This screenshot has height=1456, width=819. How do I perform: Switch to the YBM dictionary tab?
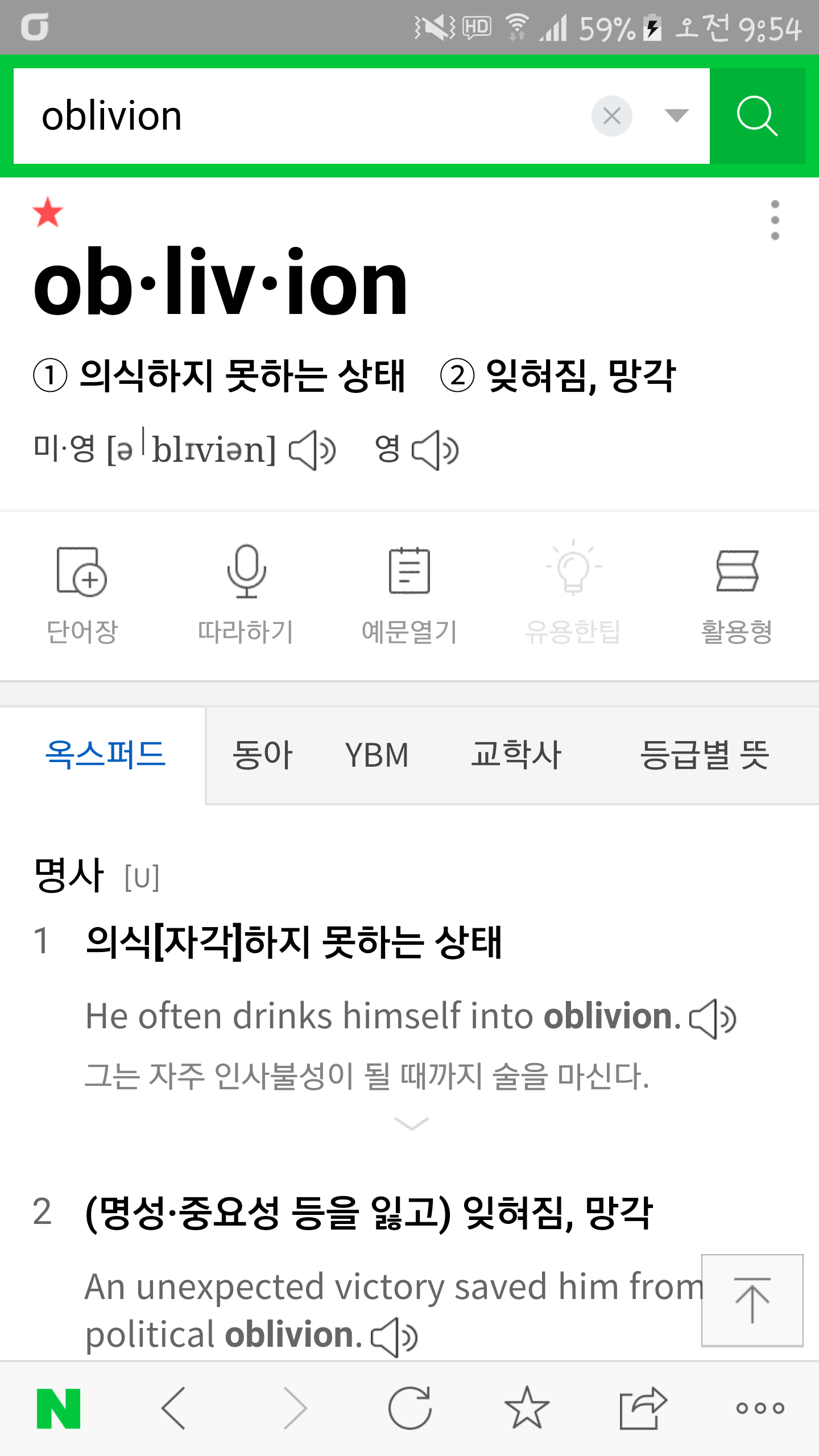point(377,755)
